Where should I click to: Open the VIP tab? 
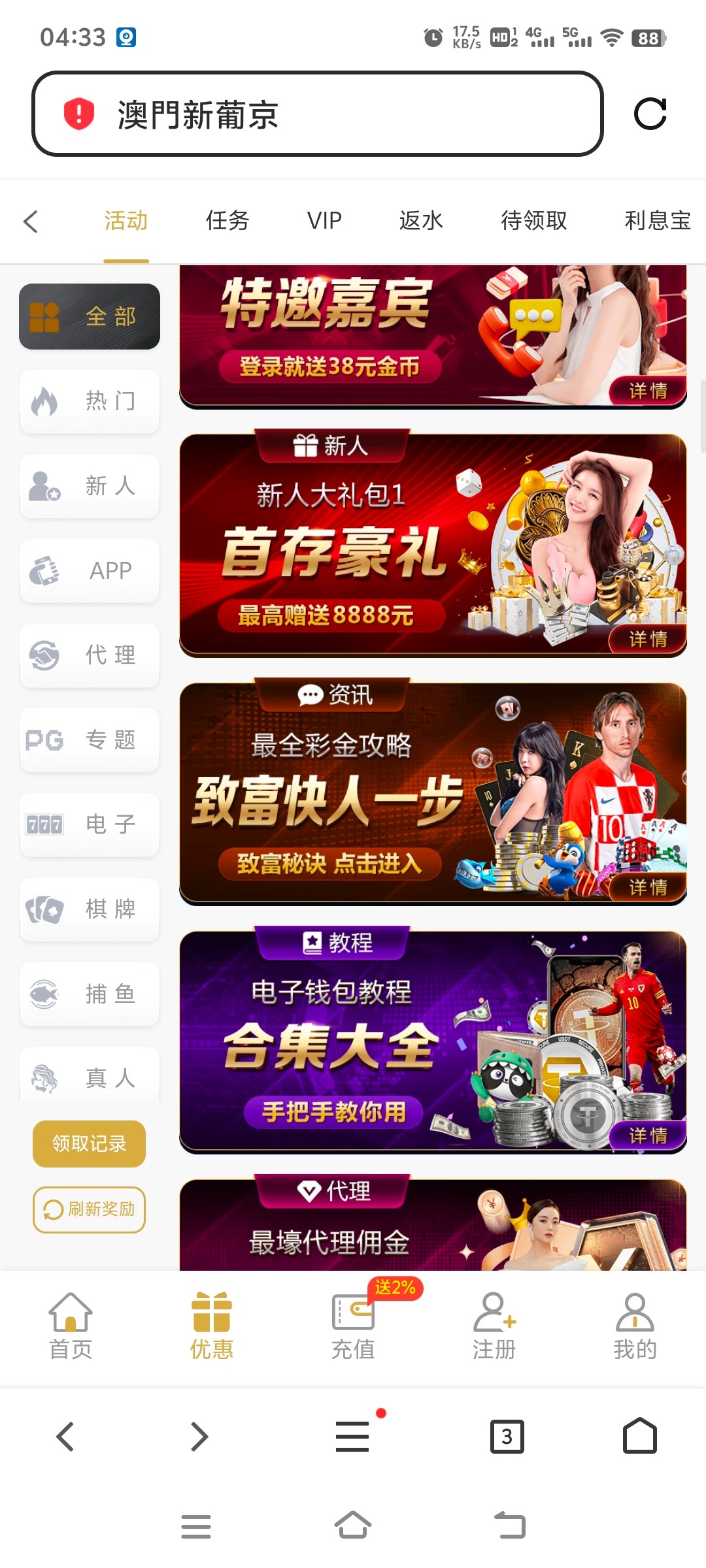click(324, 221)
